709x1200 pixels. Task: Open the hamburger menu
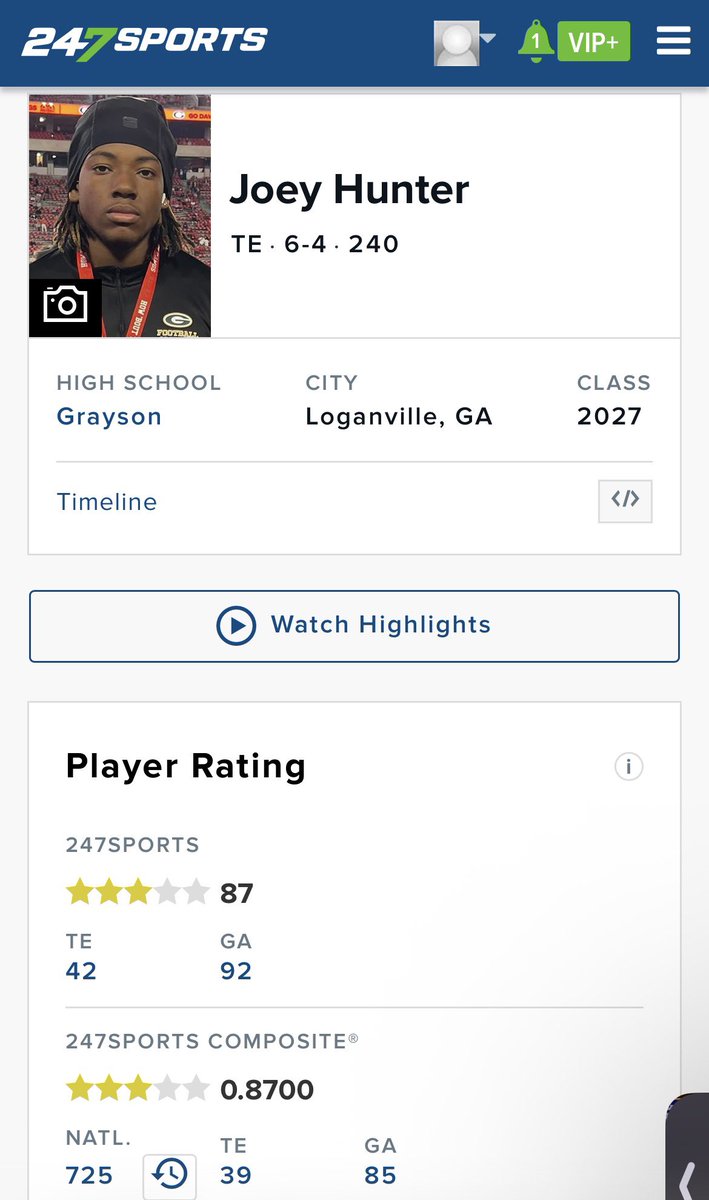(674, 41)
